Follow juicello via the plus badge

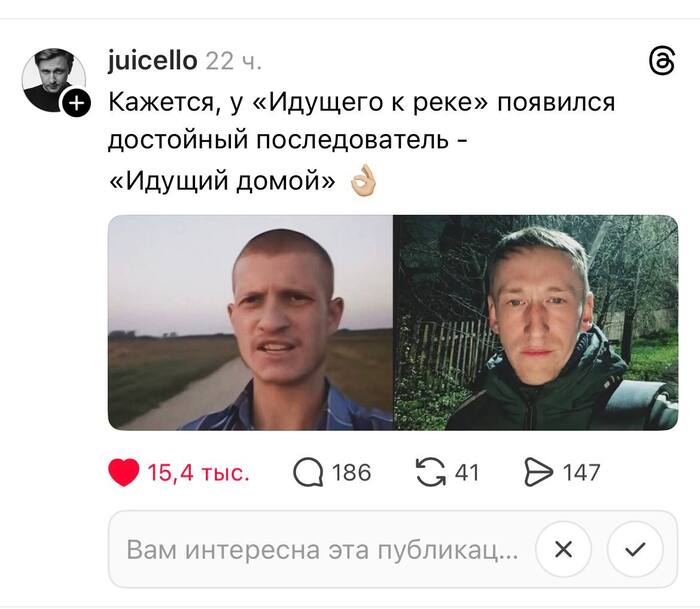tap(77, 102)
